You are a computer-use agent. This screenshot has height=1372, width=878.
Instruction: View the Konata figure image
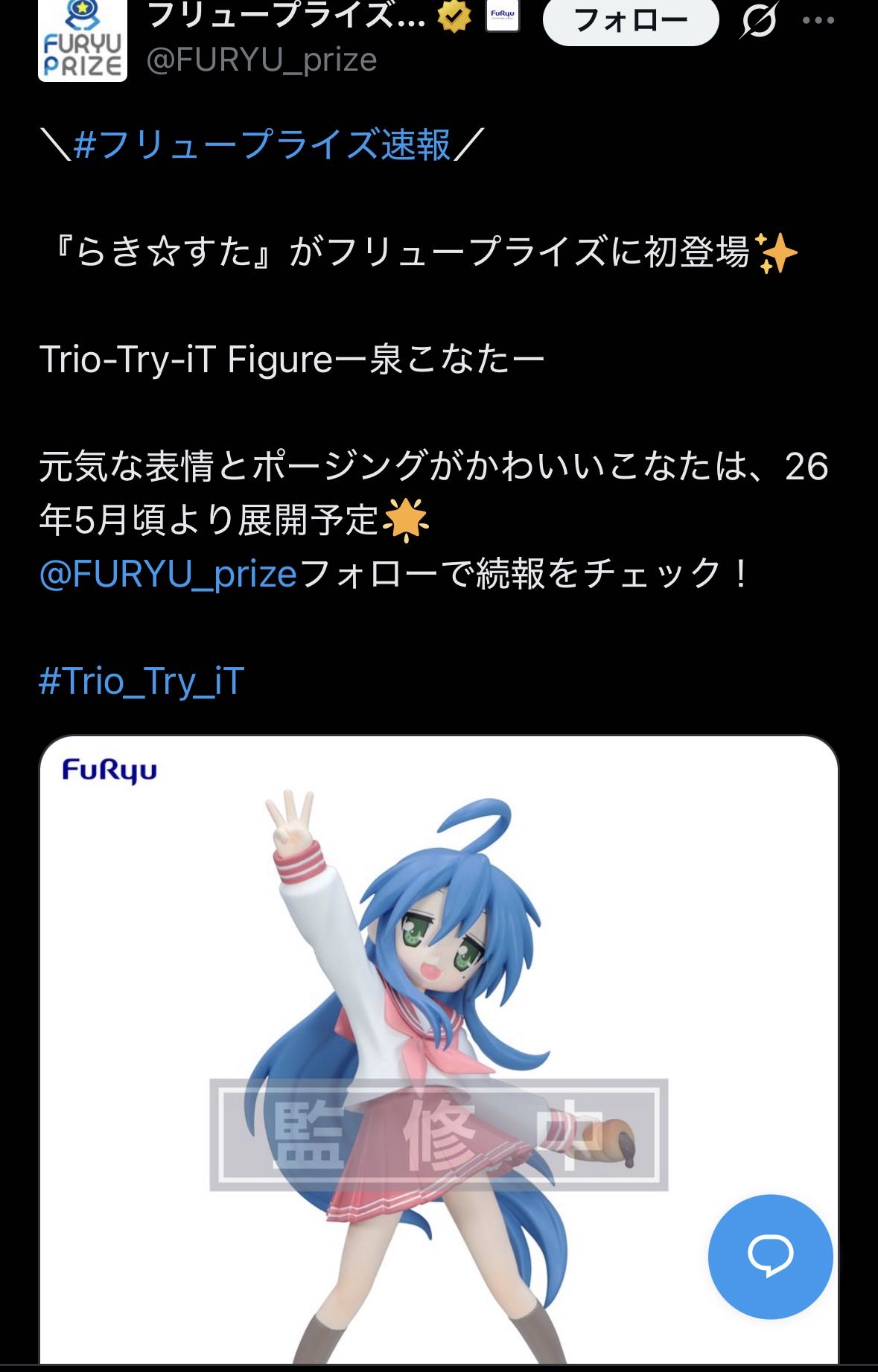(x=439, y=1050)
